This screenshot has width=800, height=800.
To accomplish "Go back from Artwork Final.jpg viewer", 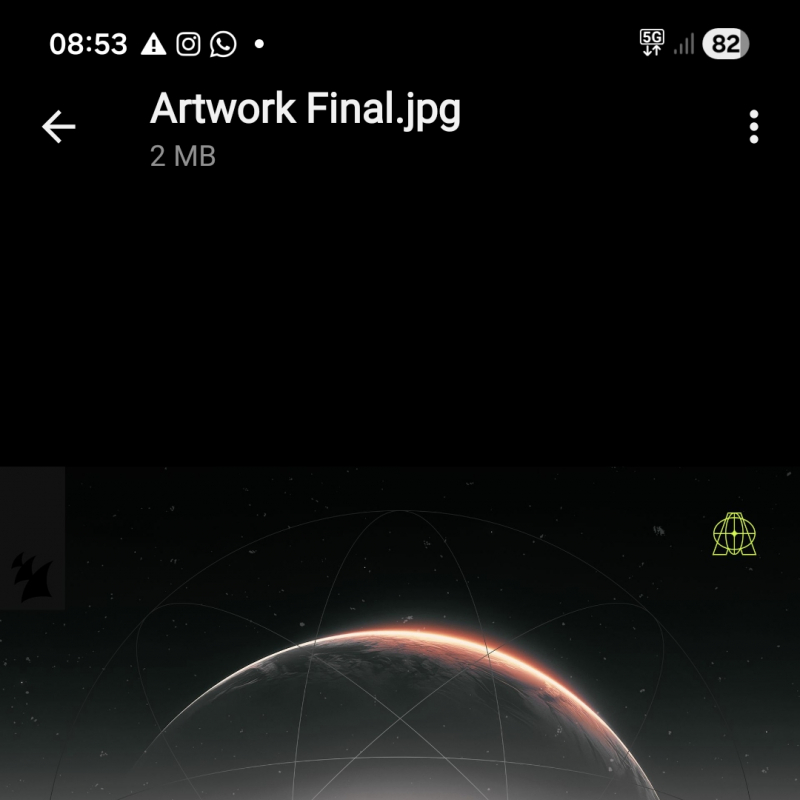I will (59, 127).
